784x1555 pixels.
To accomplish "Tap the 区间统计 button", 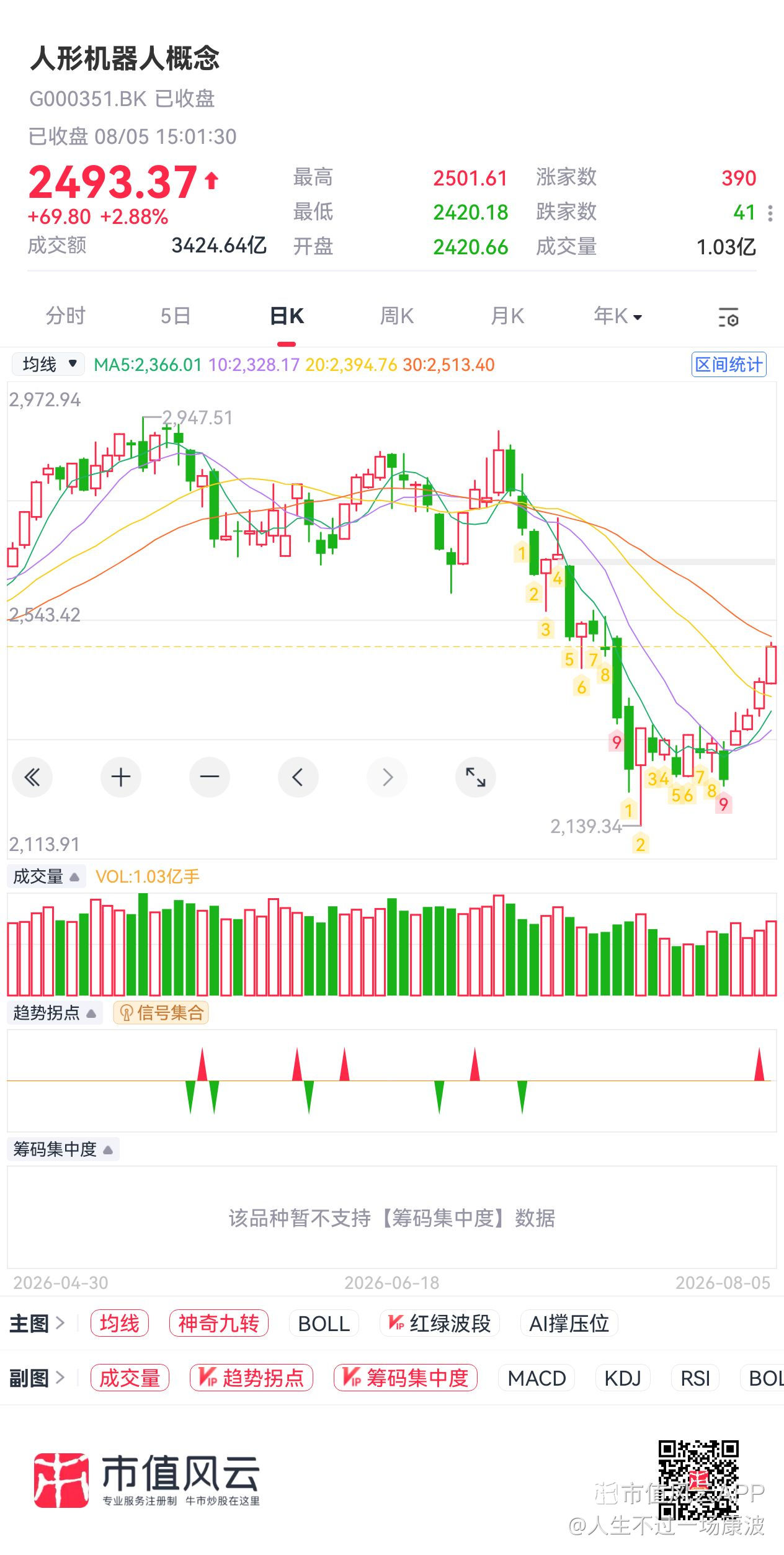I will point(728,364).
